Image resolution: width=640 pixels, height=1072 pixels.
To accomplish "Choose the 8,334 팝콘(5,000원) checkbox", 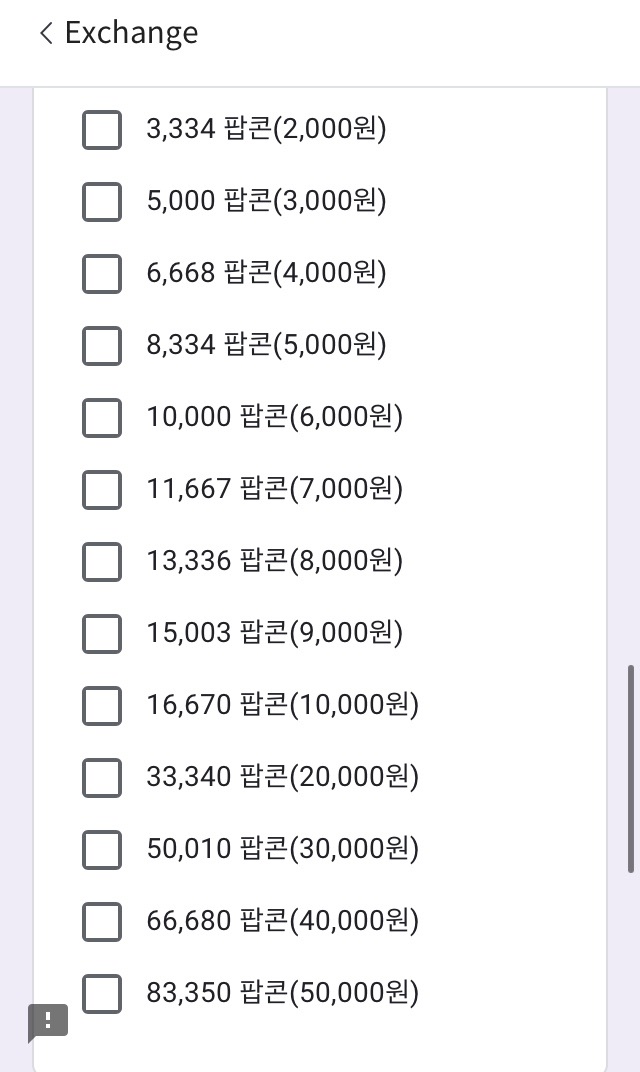I will click(102, 346).
